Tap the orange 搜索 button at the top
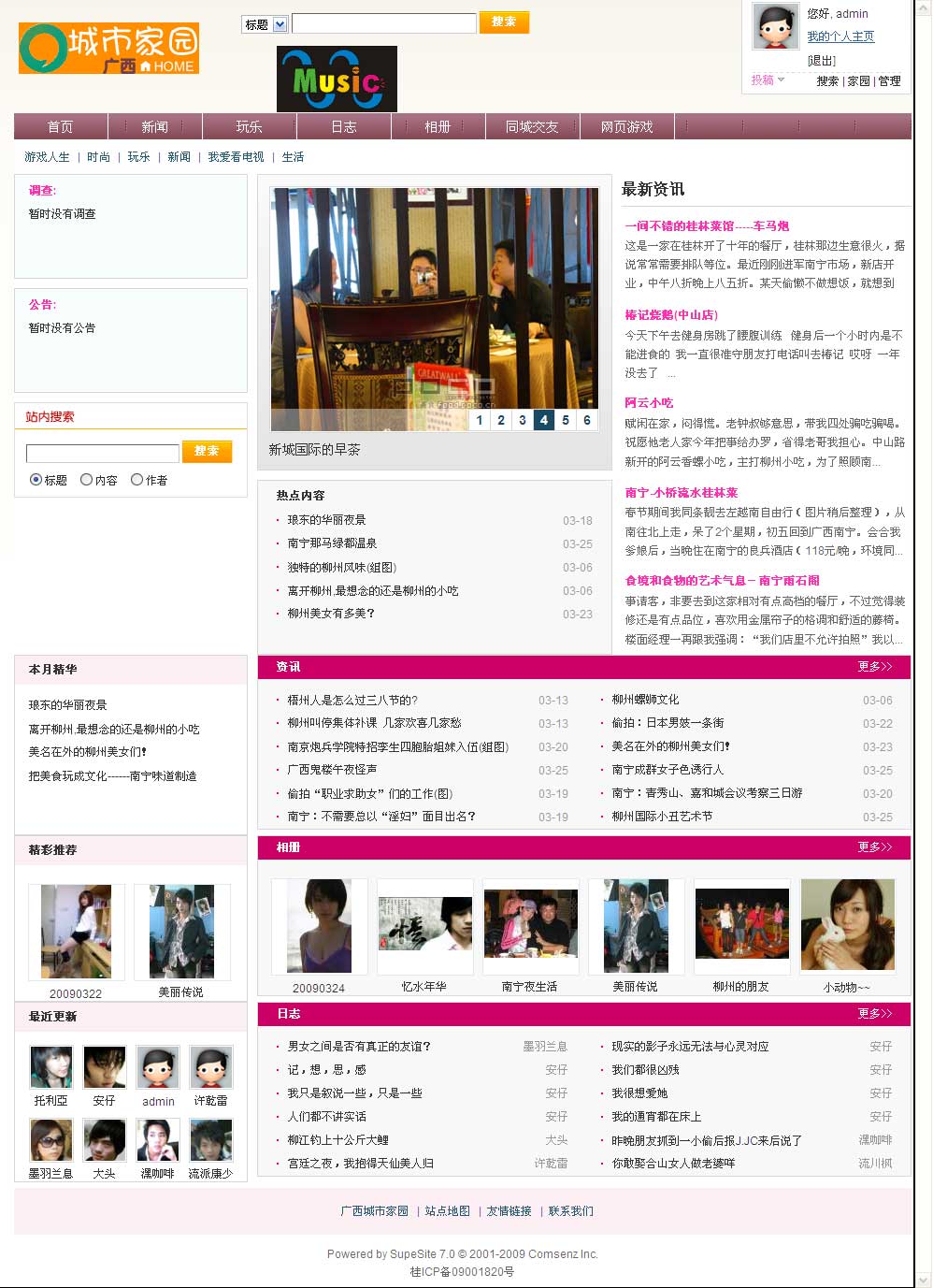 504,22
